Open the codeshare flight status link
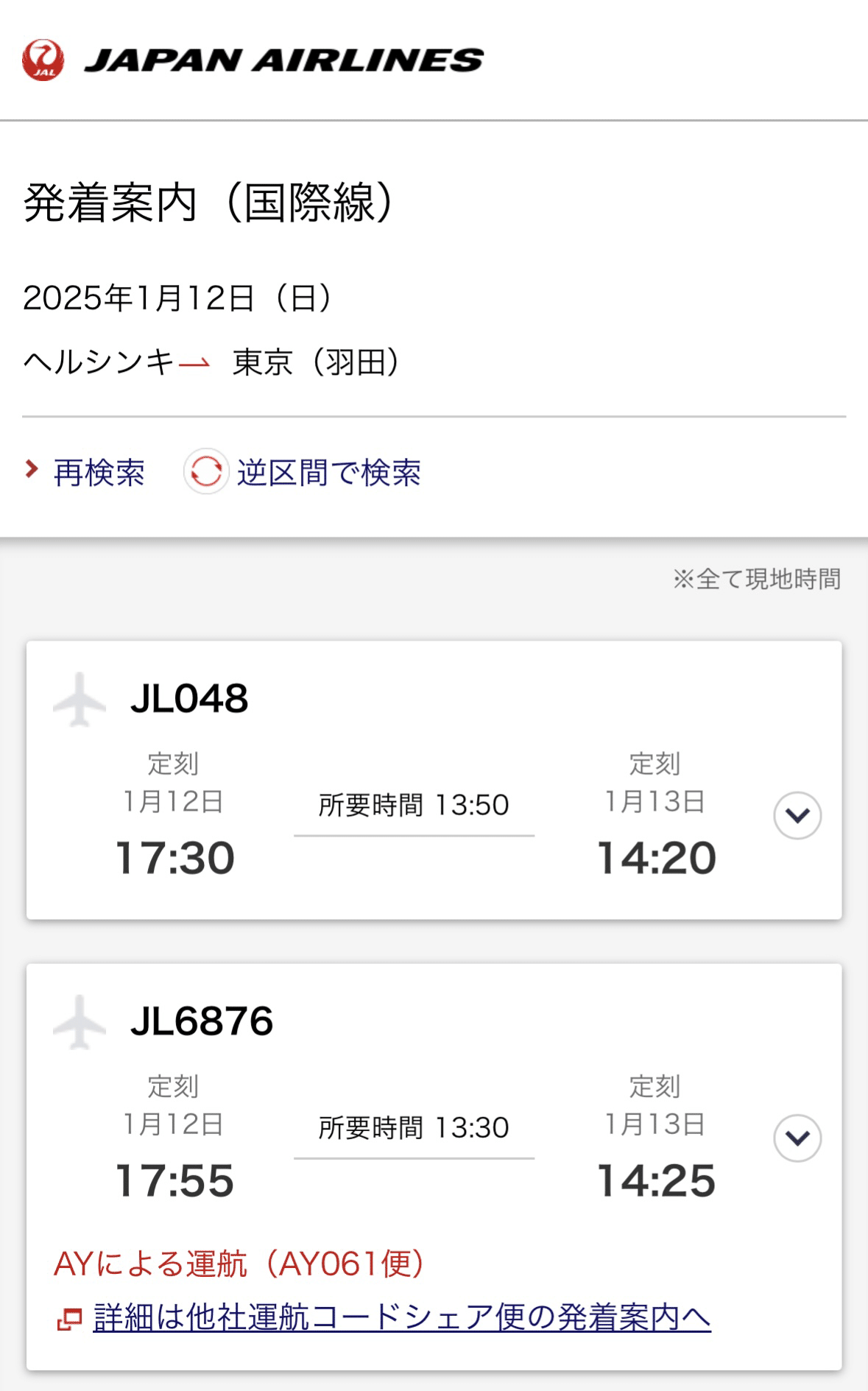This screenshot has width=868, height=1391. (401, 1317)
